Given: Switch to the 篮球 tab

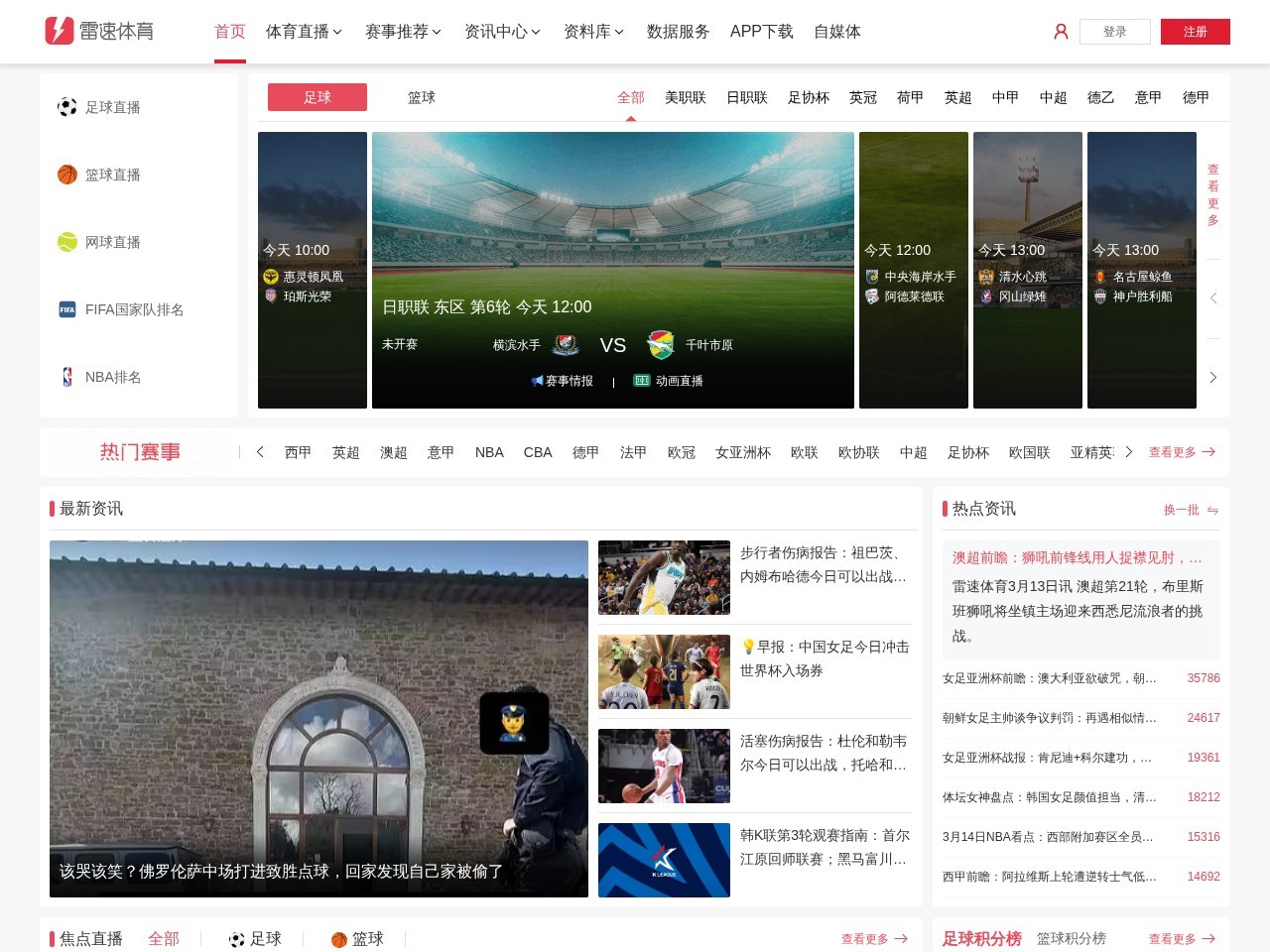Looking at the screenshot, I should pyautogui.click(x=421, y=97).
